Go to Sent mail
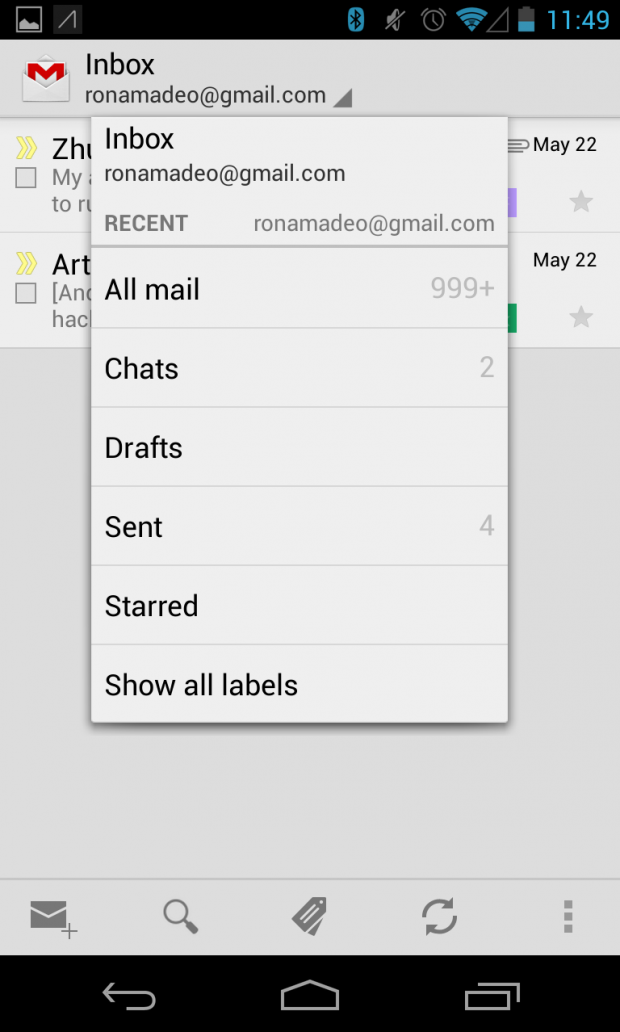The height and width of the screenshot is (1032, 620). tap(298, 526)
